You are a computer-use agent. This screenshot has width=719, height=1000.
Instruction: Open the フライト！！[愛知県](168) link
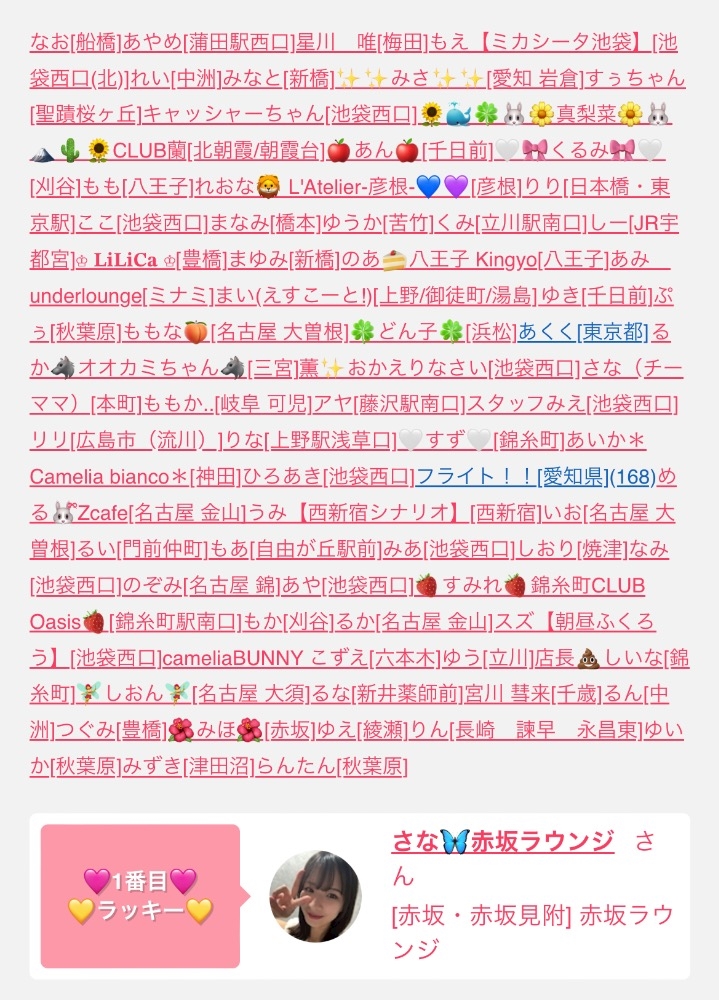pos(535,476)
